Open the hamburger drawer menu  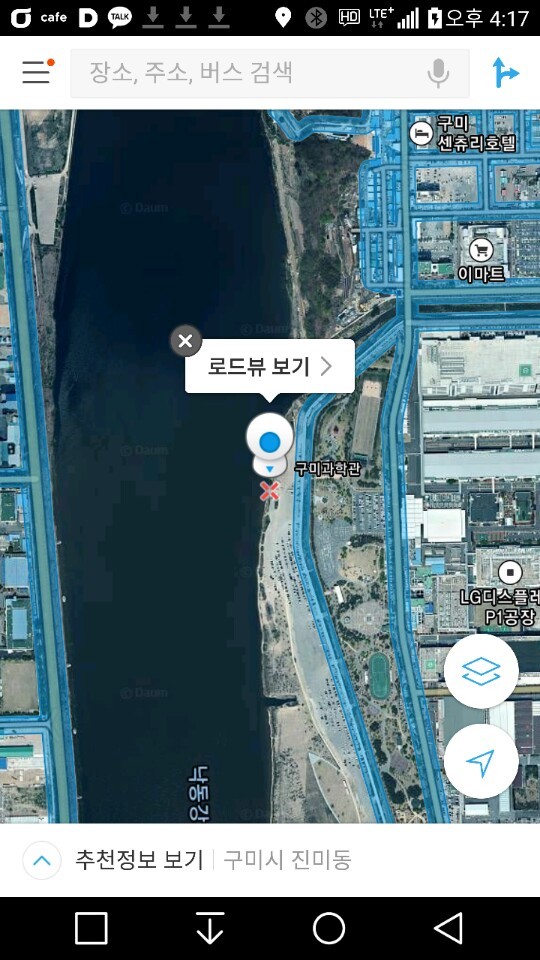[x=36, y=72]
